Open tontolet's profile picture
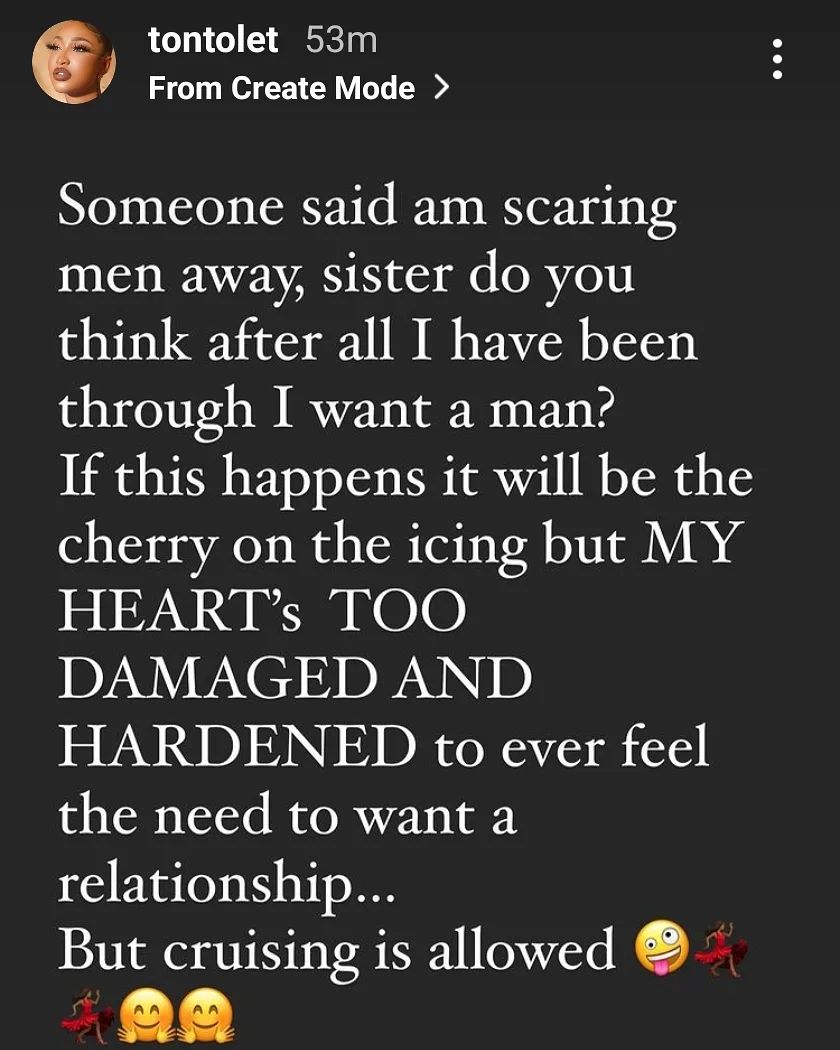 [x=73, y=64]
